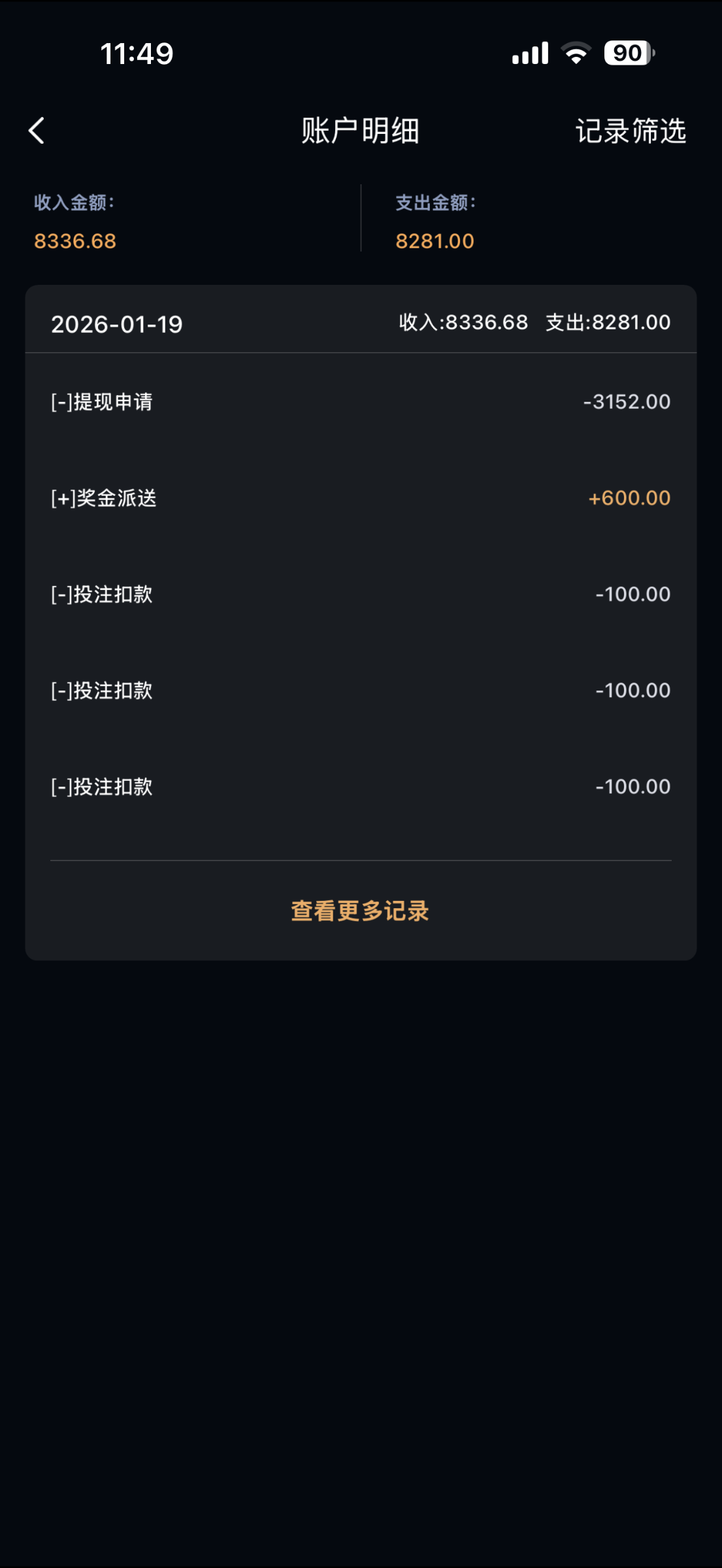Tap the 收入金额 income amount 8336.68
Image resolution: width=722 pixels, height=1568 pixels.
75,241
